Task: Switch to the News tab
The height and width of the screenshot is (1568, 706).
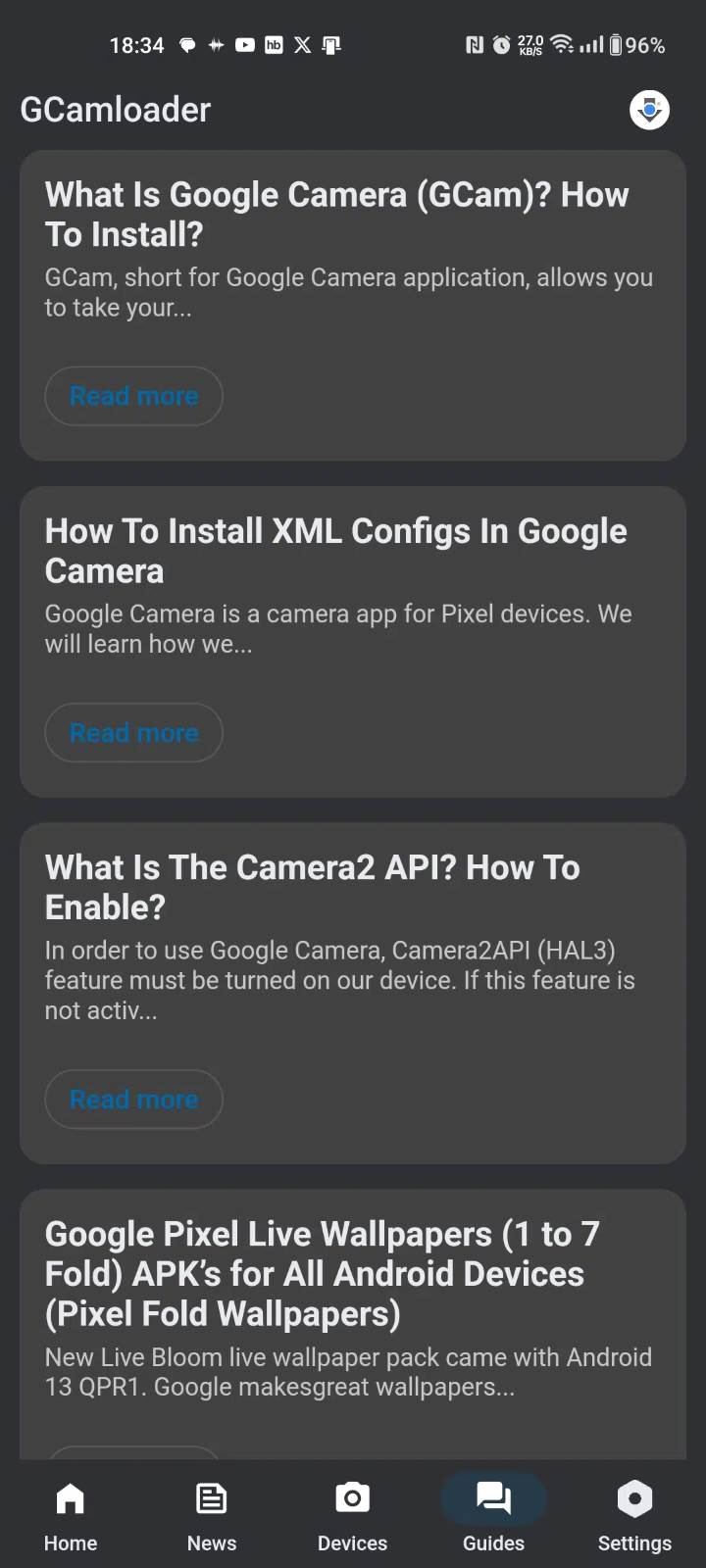Action: 212,1515
